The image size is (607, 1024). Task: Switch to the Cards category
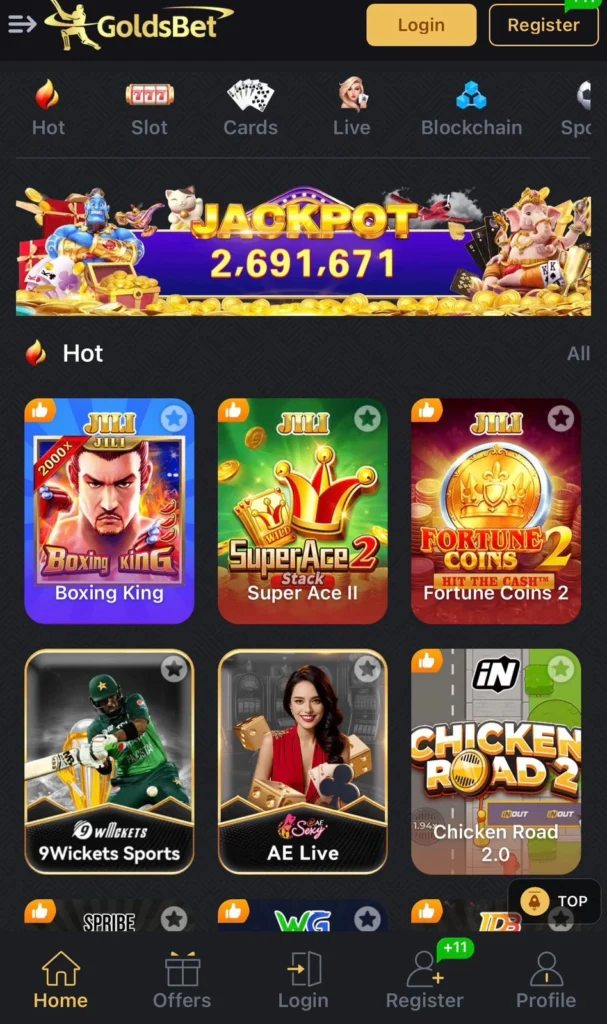(x=250, y=109)
